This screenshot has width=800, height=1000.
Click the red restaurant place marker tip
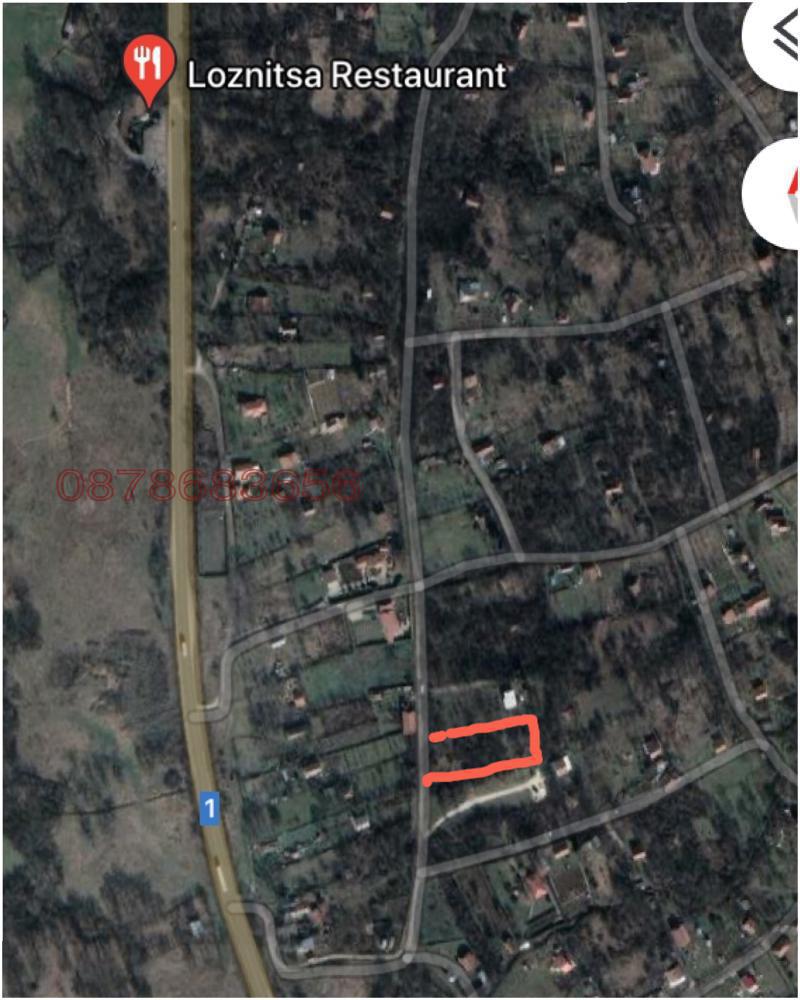pos(148,105)
